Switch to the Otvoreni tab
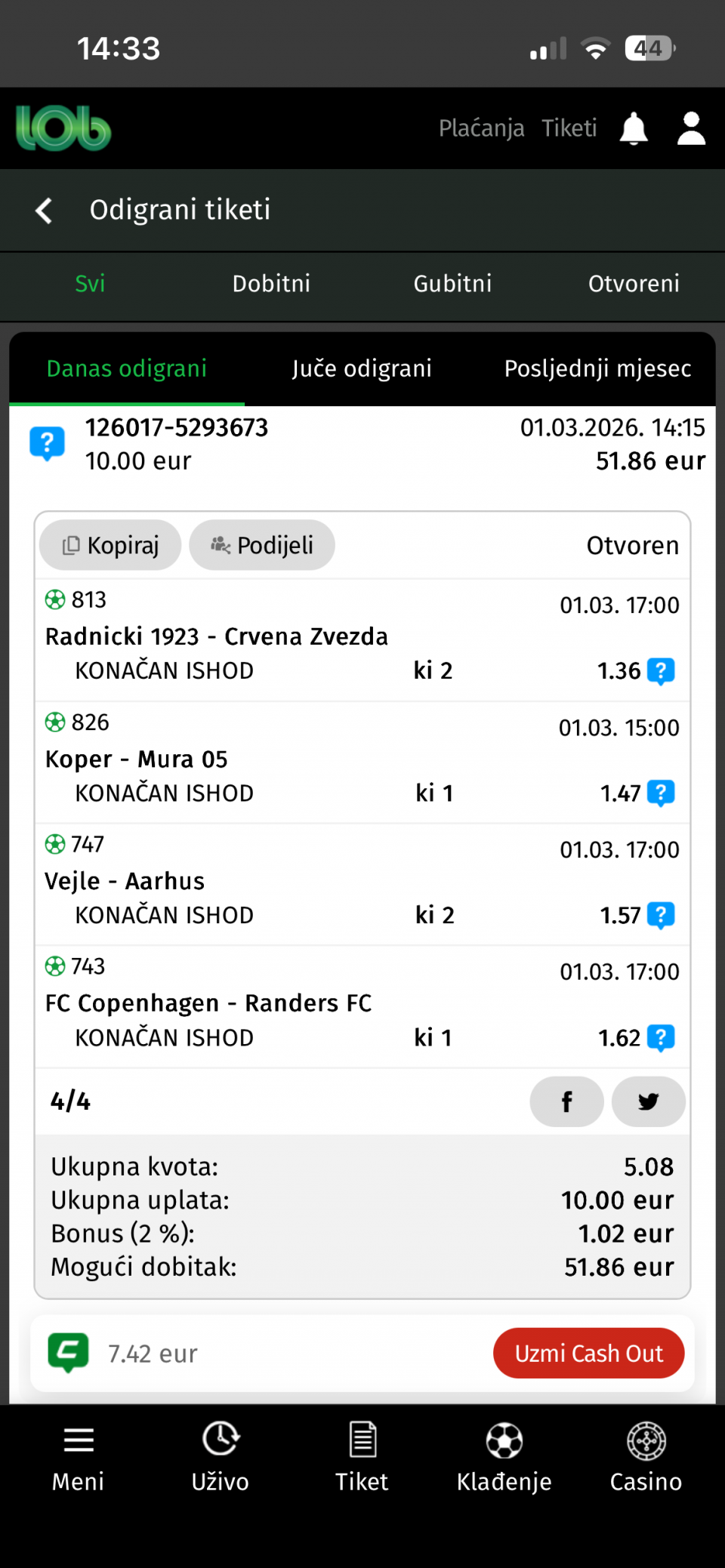Viewport: 725px width, 1568px height. tap(634, 284)
